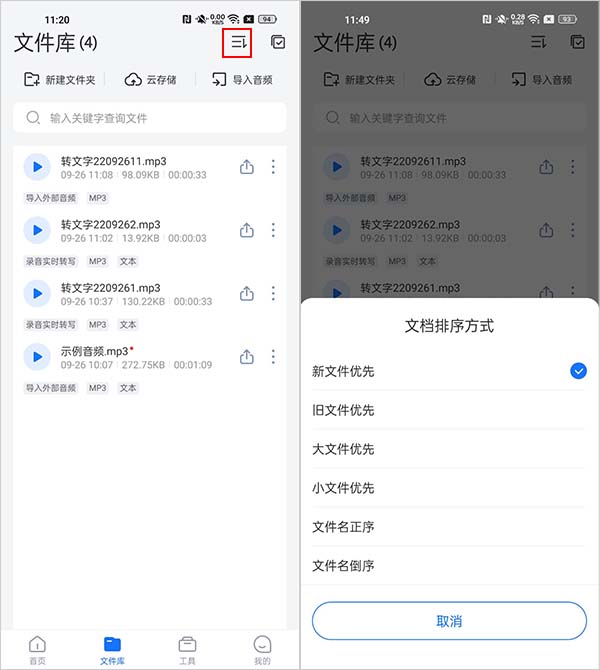
Task: Switch to the 工具 tab
Action: click(x=187, y=649)
